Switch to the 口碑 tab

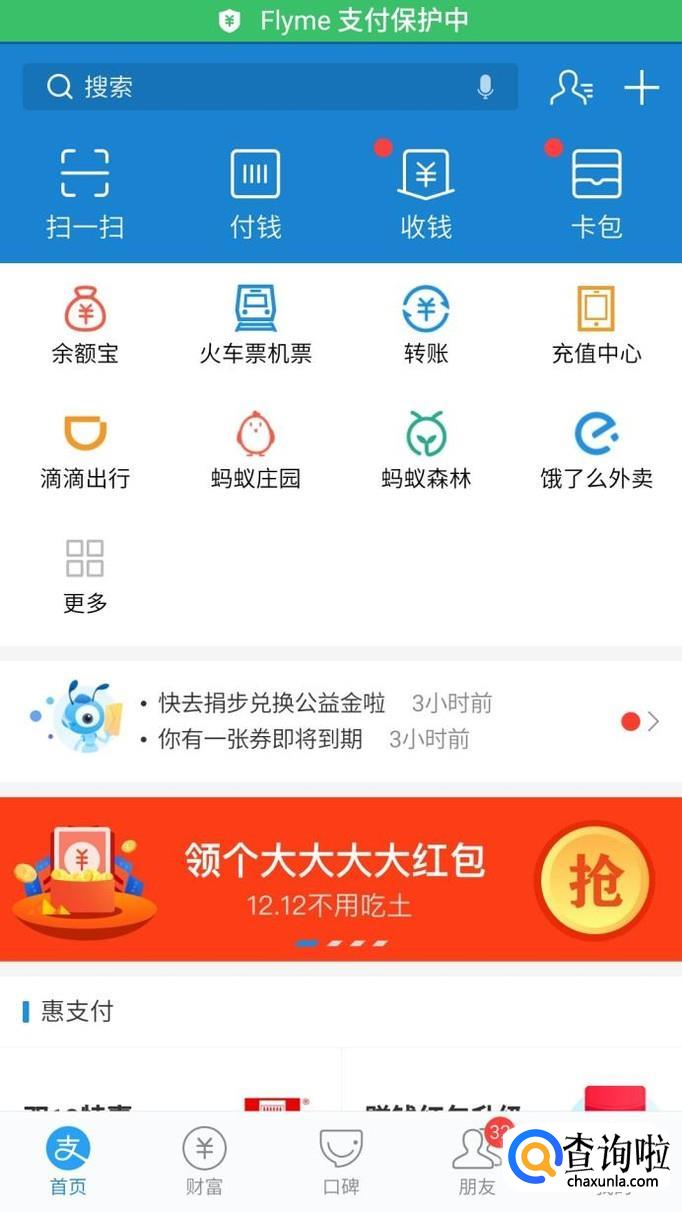coord(340,1161)
